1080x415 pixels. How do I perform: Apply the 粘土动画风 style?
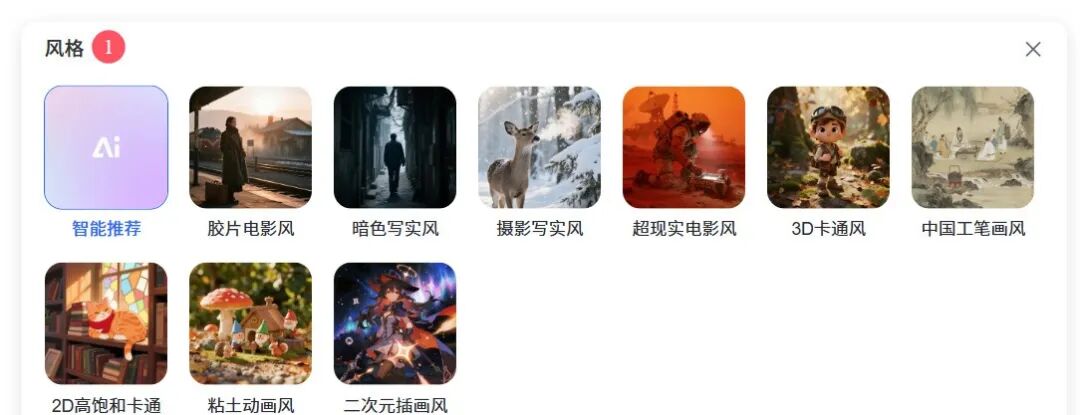pyautogui.click(x=250, y=324)
